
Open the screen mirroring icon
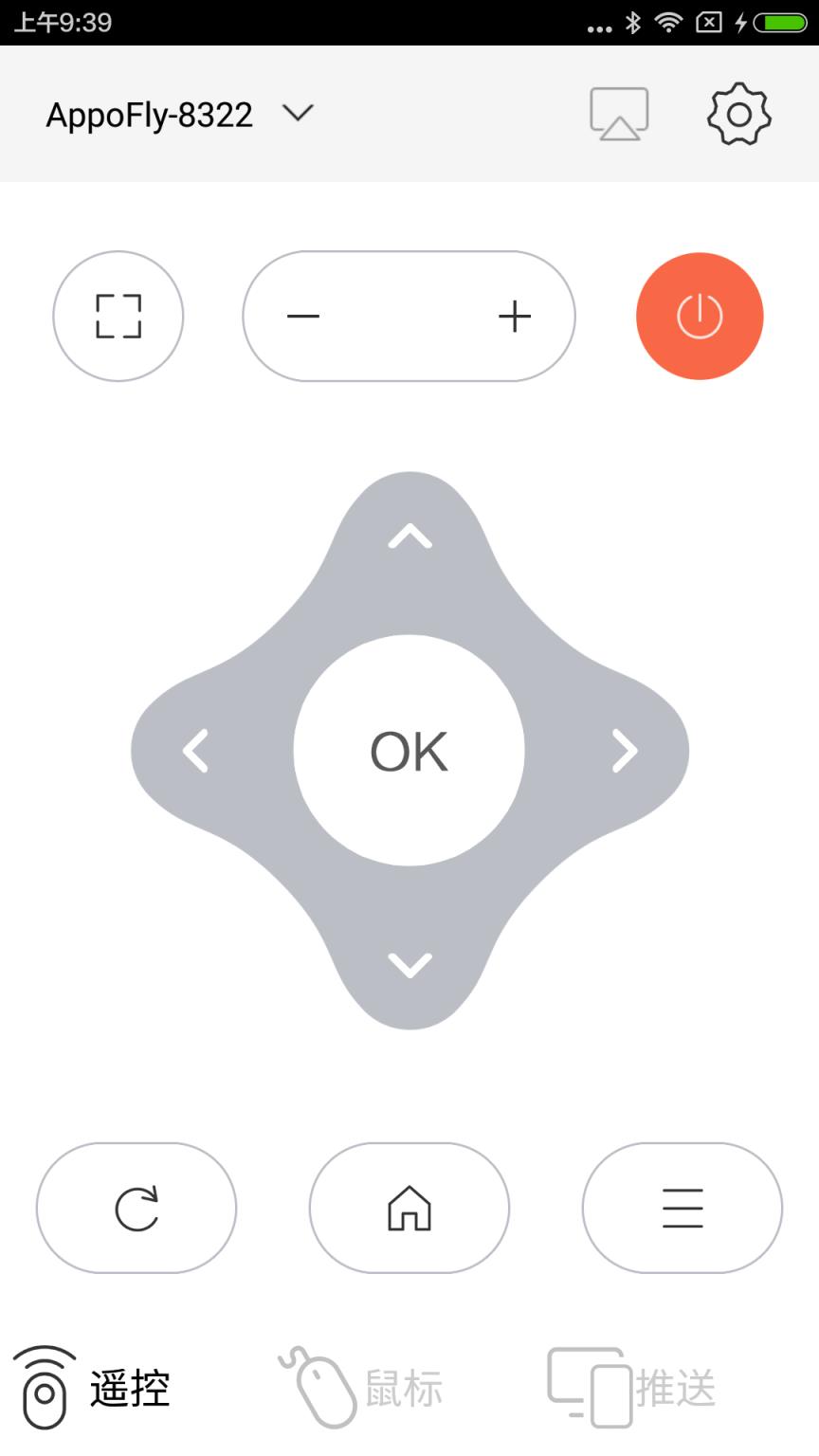click(x=620, y=114)
